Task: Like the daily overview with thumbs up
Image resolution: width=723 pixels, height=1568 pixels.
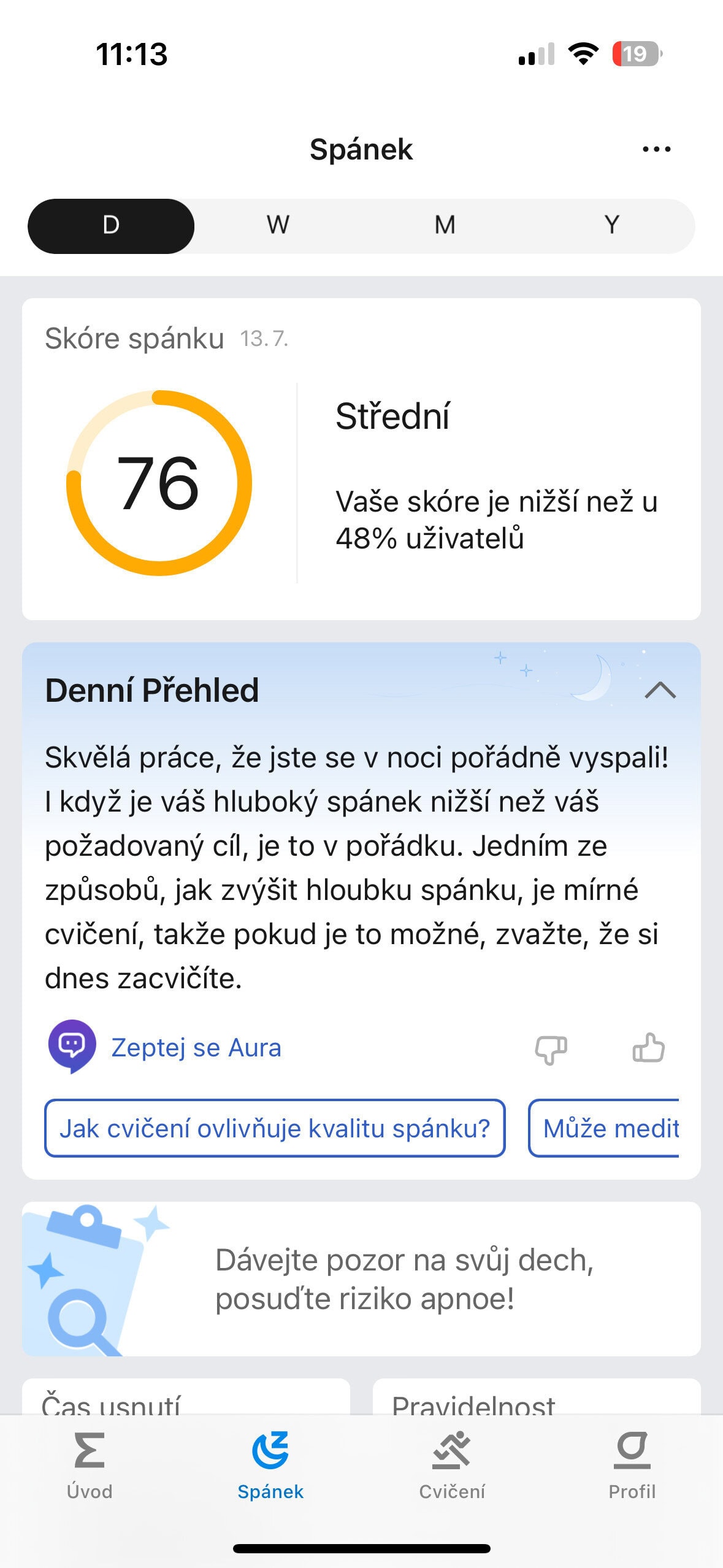Action: 648,1048
